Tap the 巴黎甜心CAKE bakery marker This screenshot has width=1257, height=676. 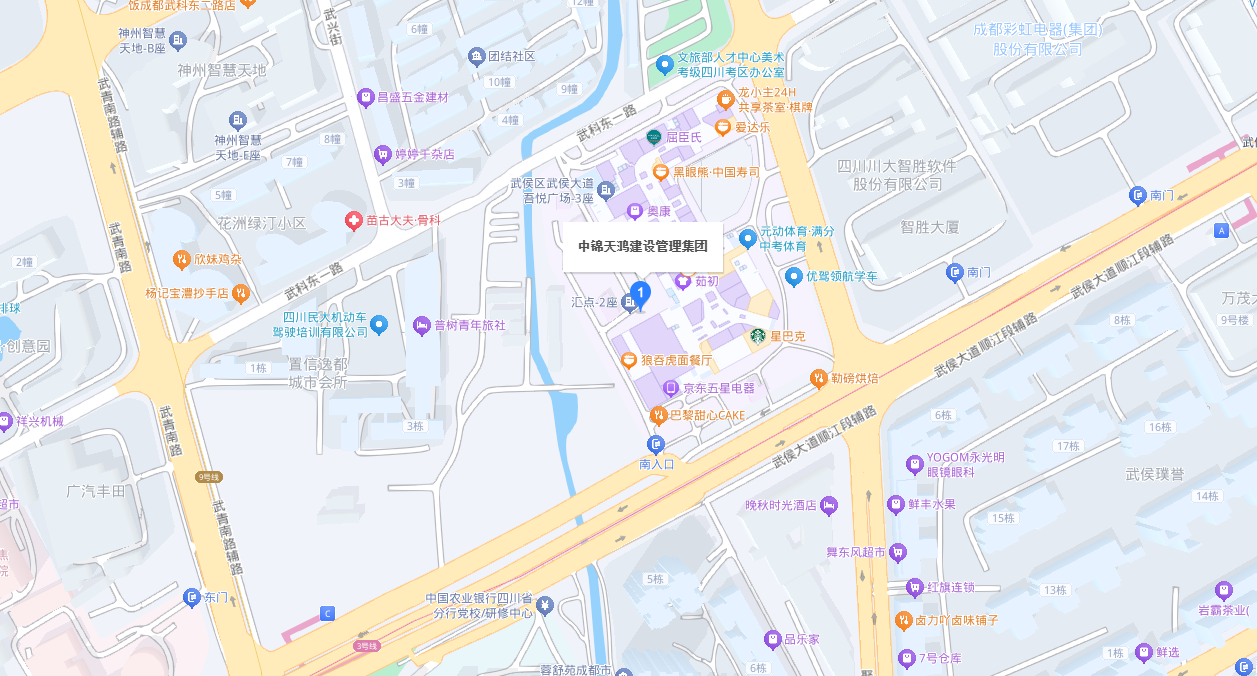coord(658,415)
